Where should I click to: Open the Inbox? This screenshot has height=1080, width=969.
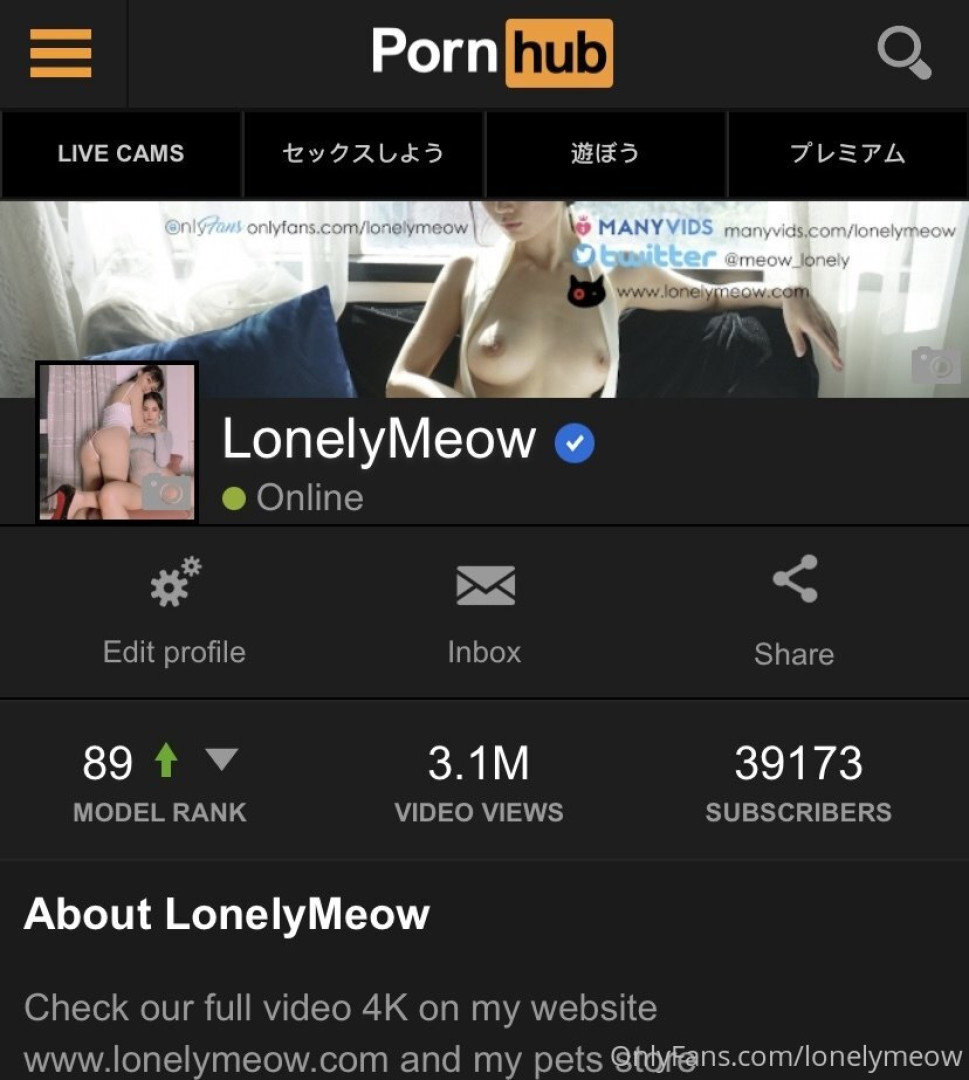point(485,610)
